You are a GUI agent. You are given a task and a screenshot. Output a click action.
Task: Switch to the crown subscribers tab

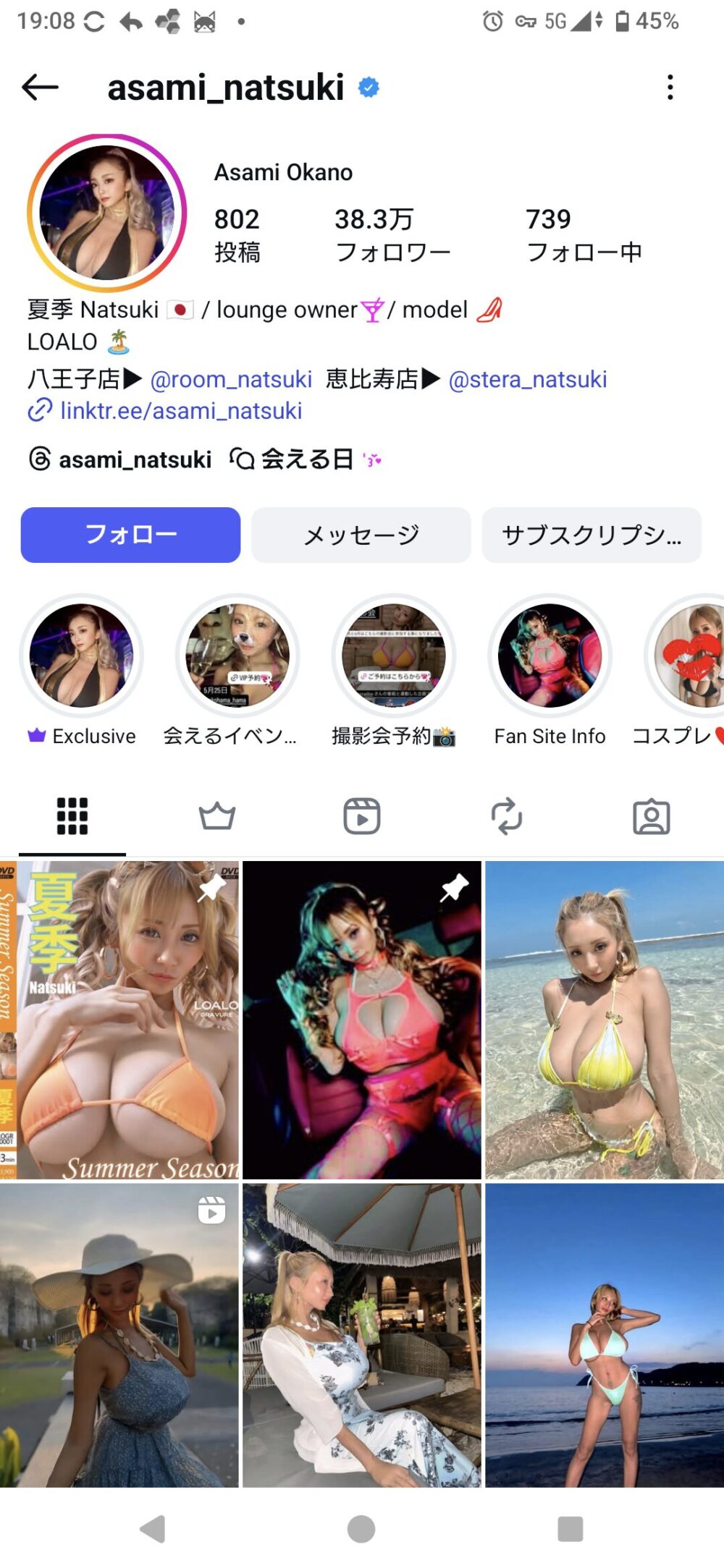click(x=216, y=816)
